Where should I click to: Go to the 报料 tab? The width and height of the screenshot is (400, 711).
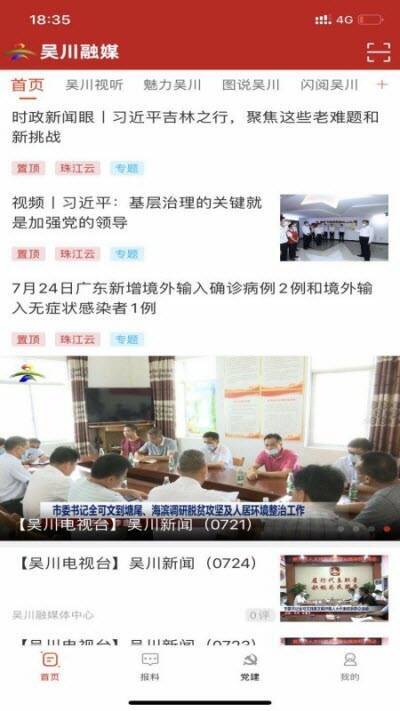[150, 667]
